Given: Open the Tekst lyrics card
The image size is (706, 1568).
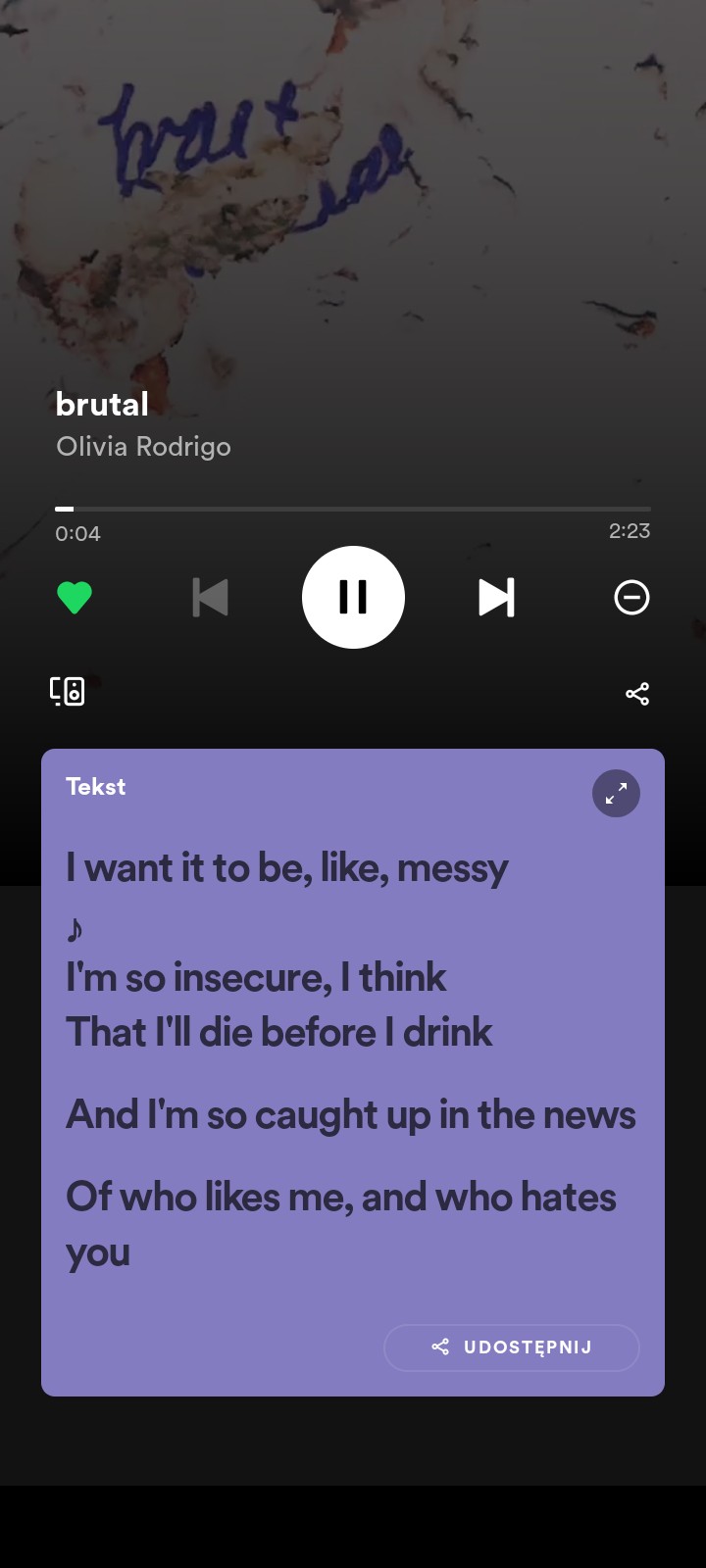Looking at the screenshot, I should (x=96, y=787).
